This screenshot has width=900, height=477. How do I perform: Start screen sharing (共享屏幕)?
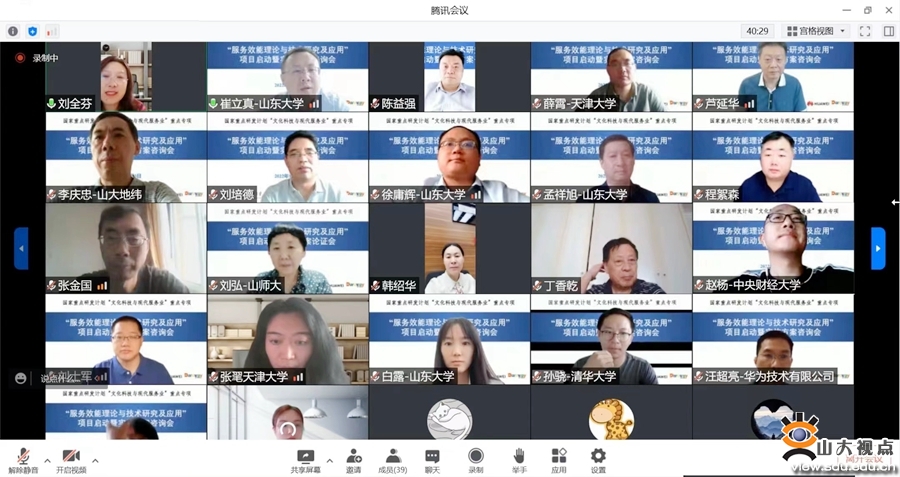pos(305,458)
